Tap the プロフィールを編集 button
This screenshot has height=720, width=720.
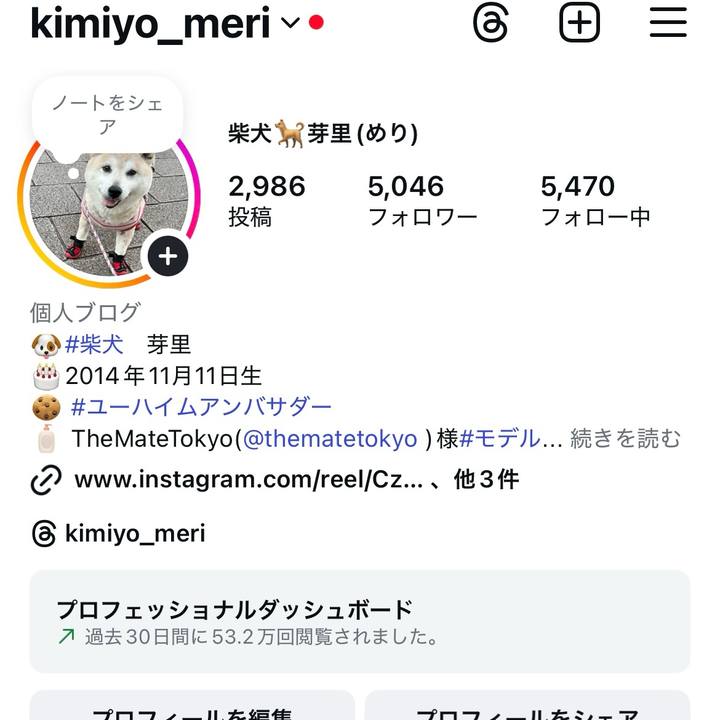coord(192,708)
